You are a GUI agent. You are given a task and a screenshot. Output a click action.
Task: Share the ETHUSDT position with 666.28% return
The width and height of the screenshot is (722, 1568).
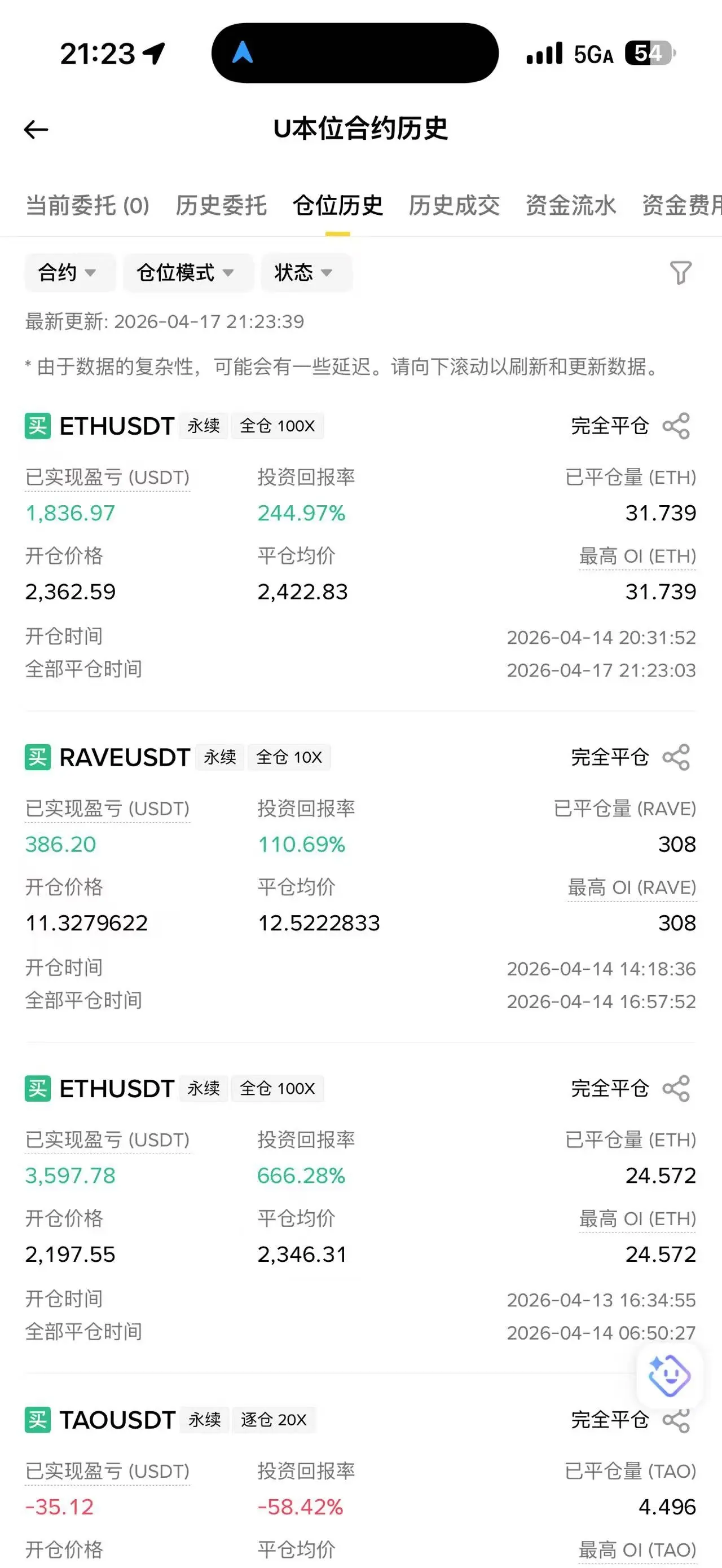(676, 1088)
